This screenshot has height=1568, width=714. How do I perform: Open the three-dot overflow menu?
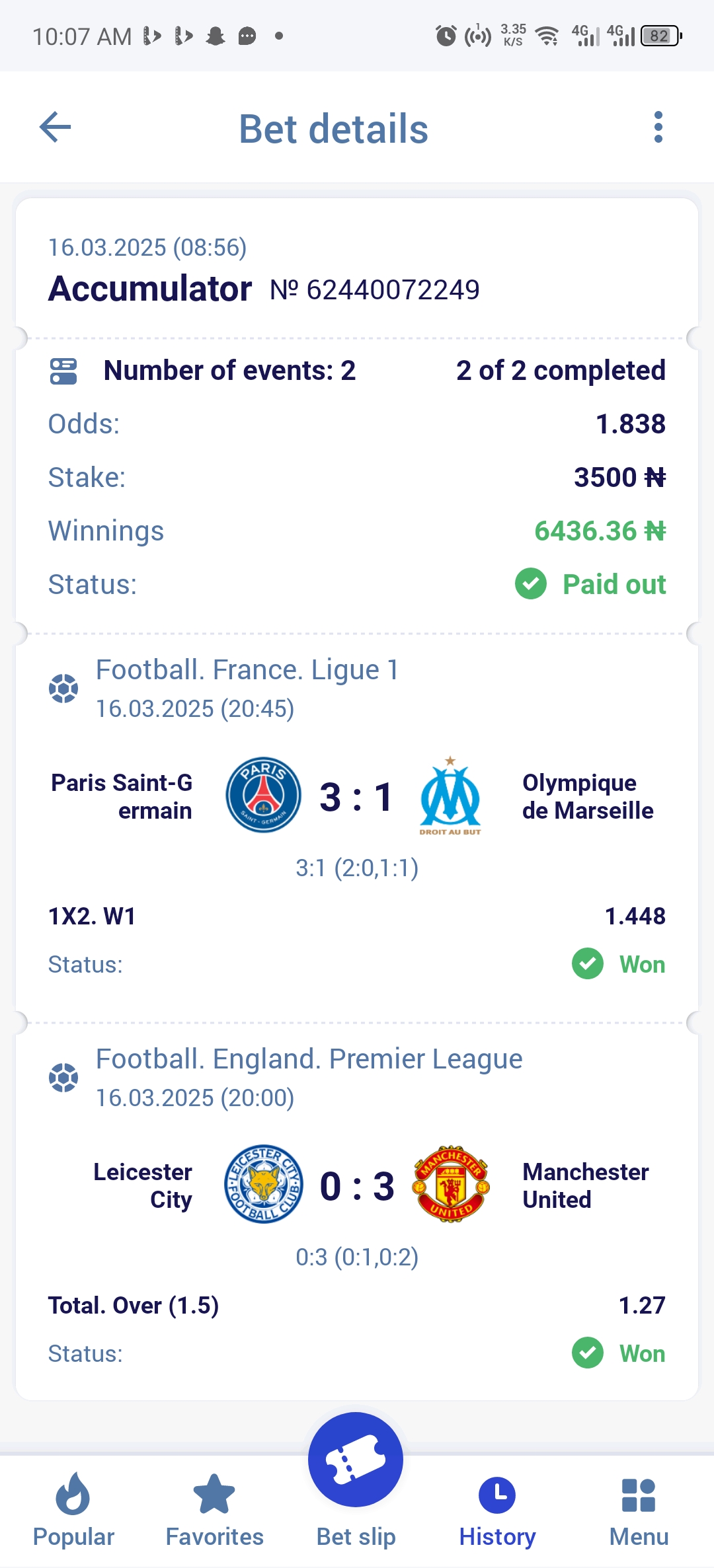658,127
